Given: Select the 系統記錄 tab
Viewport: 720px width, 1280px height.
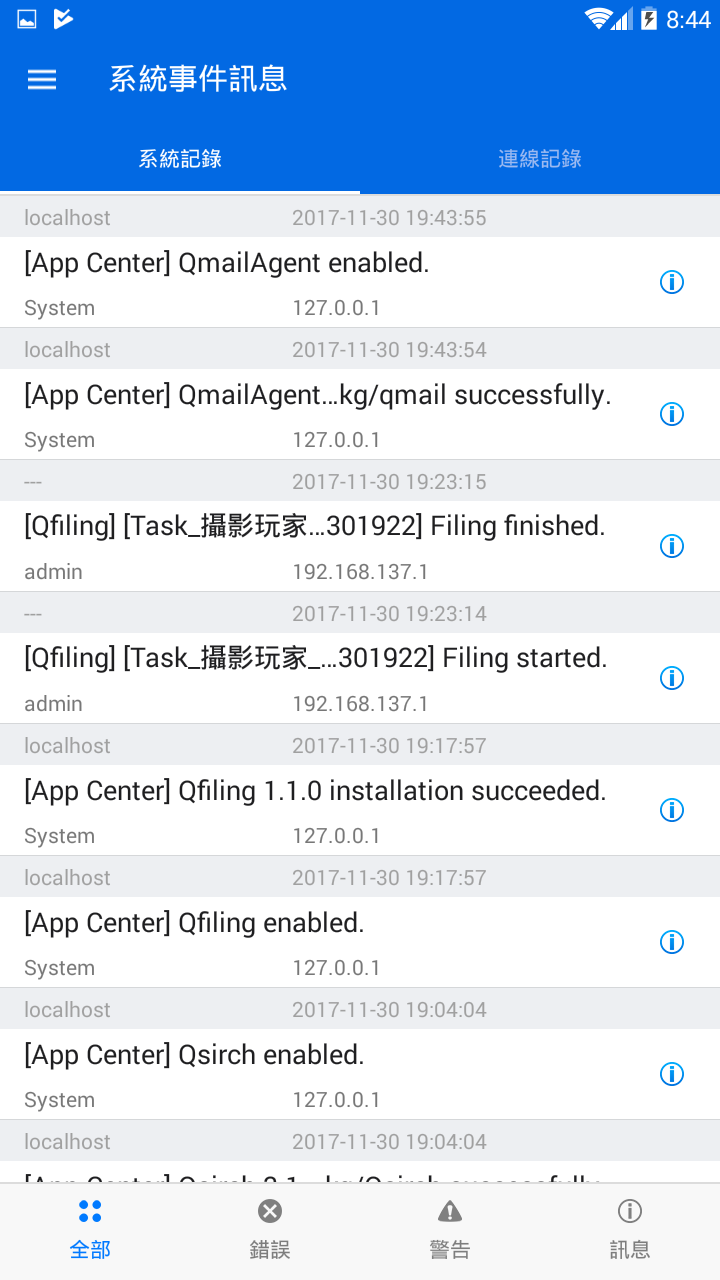Looking at the screenshot, I should [180, 159].
